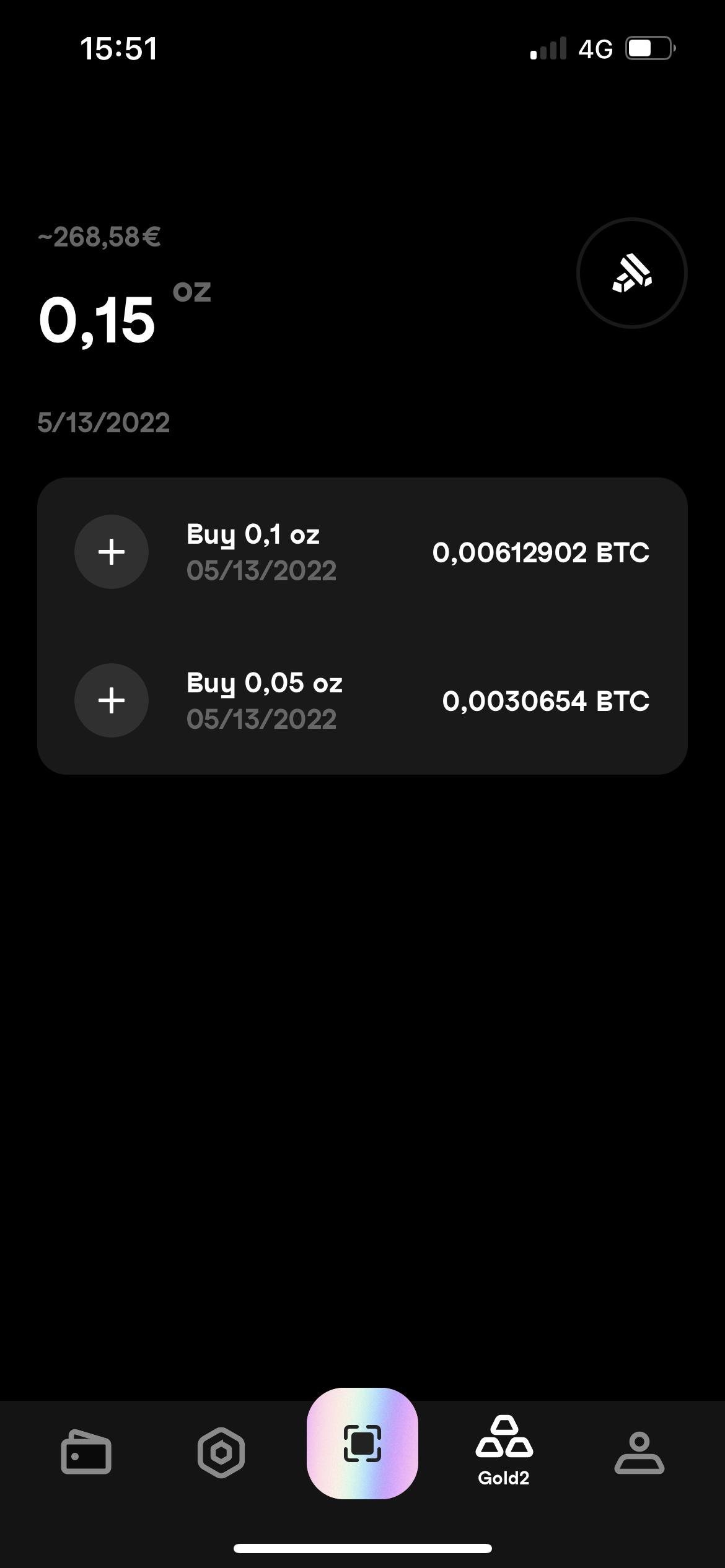Tap the gold bars round button

click(x=631, y=273)
